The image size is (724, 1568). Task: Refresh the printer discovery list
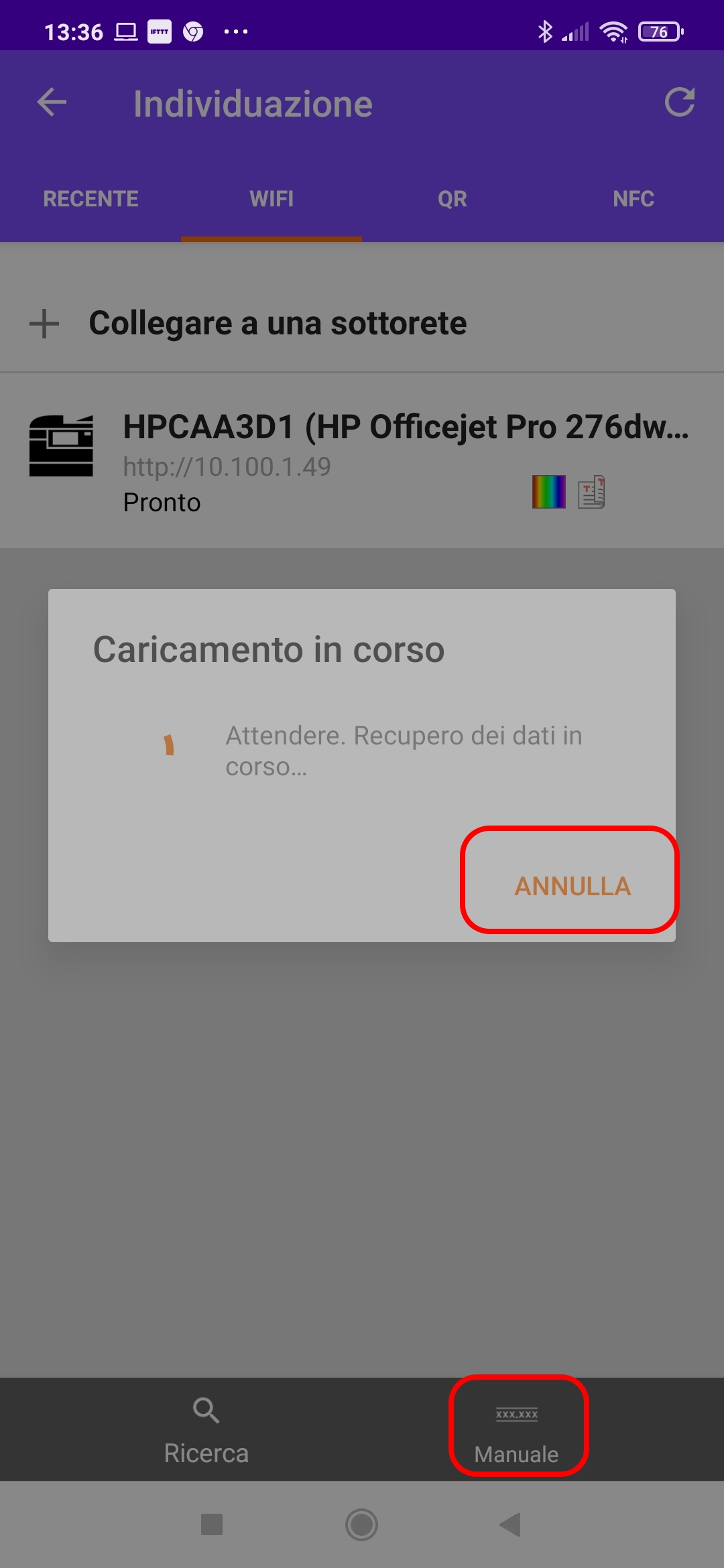point(679,103)
